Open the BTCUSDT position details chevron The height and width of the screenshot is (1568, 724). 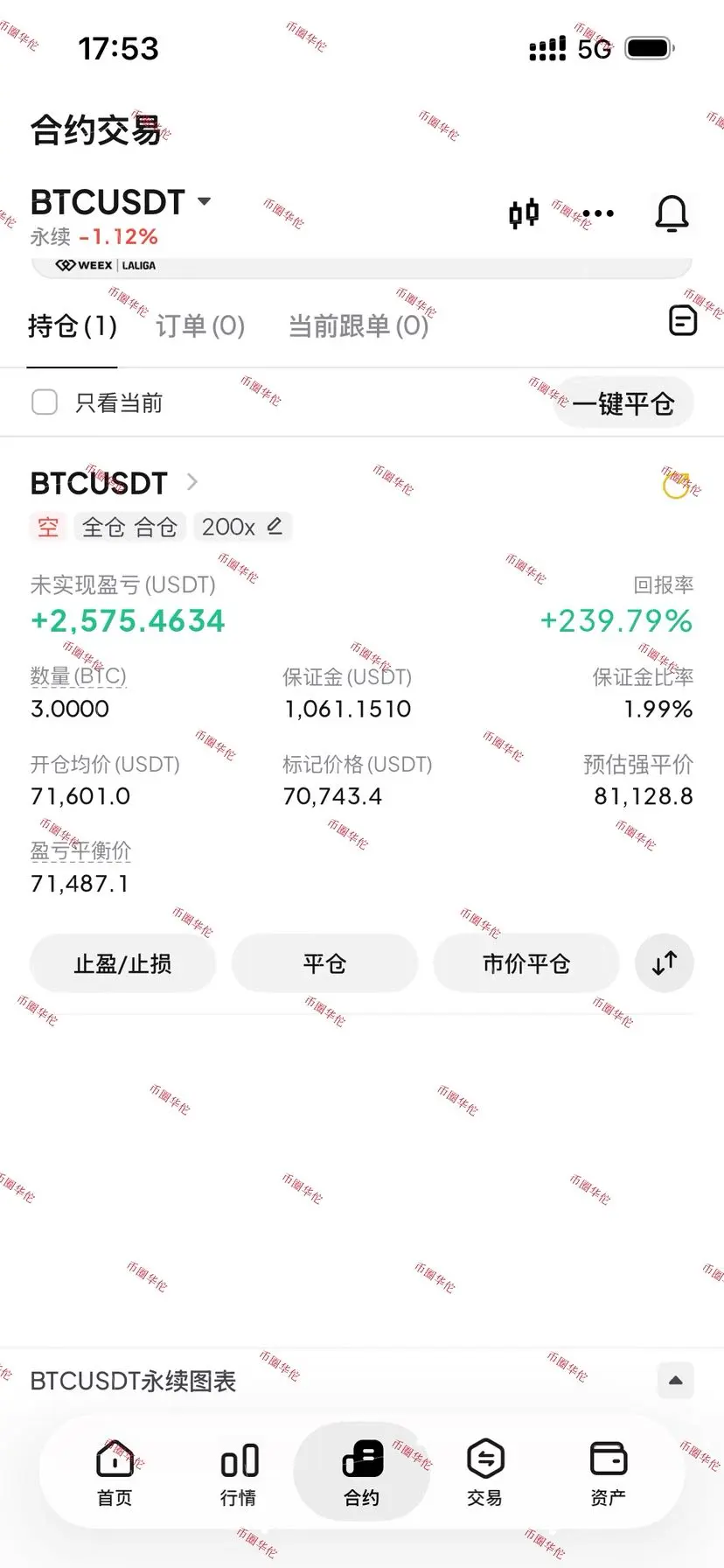[x=192, y=482]
